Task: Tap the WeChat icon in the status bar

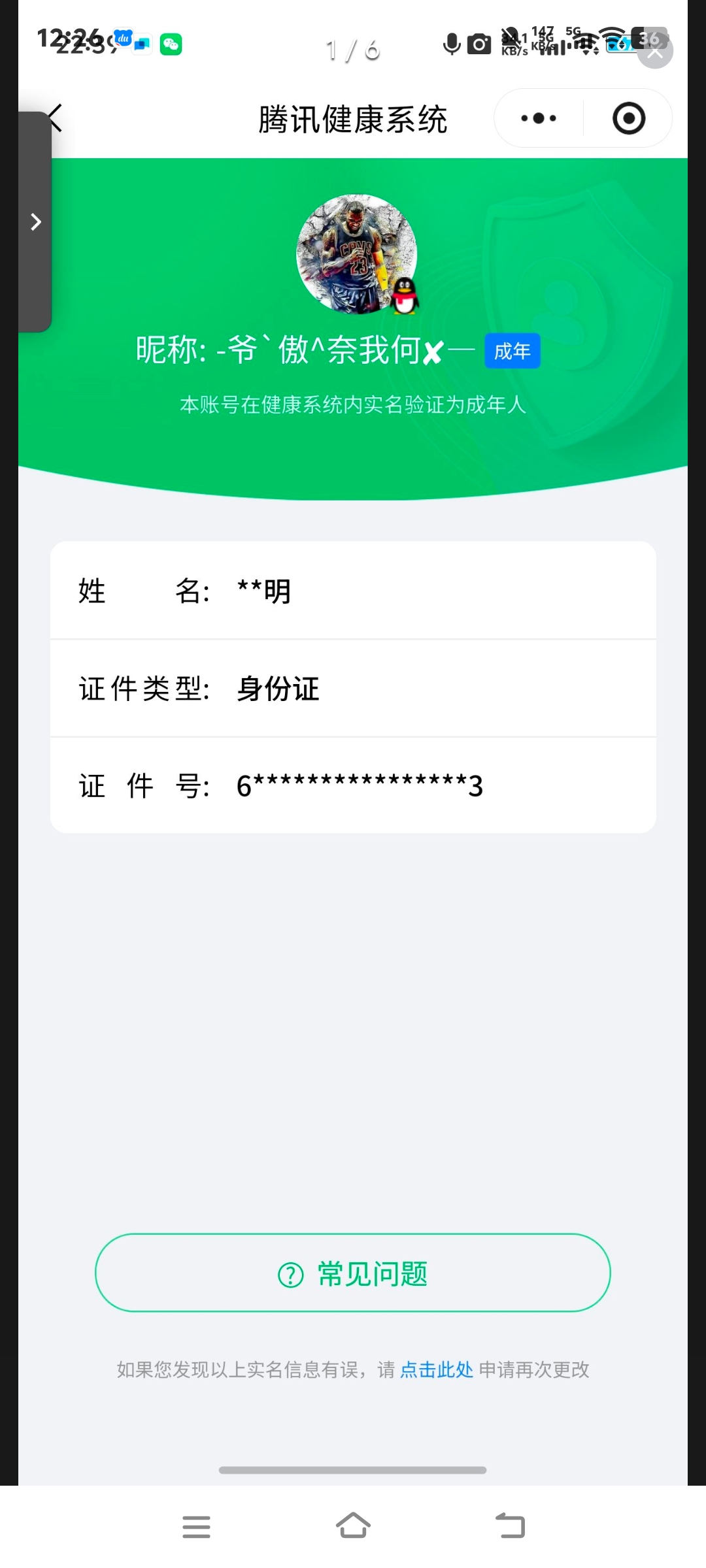Action: pos(171,44)
